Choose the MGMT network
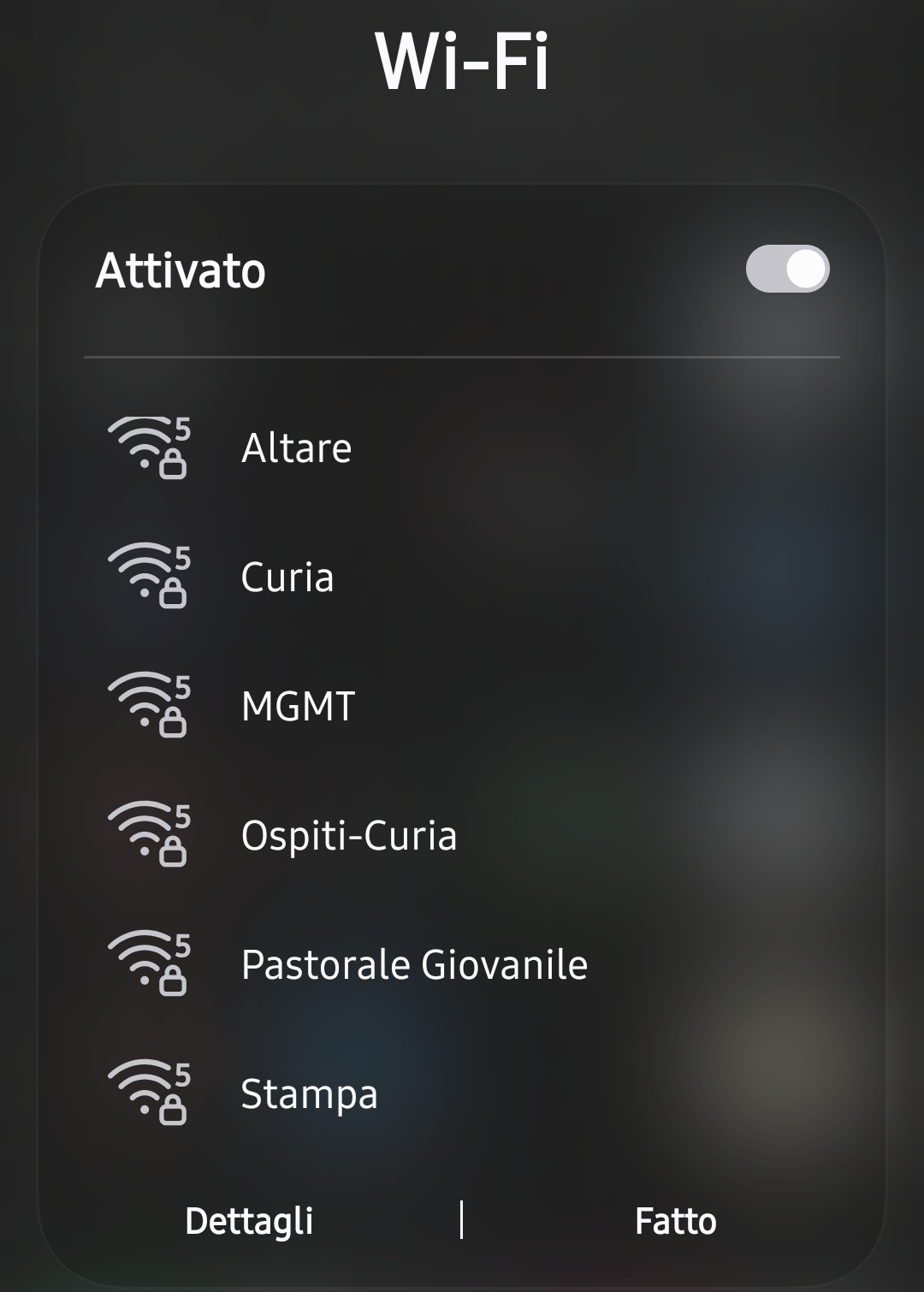The height and width of the screenshot is (1292, 924). 298,707
